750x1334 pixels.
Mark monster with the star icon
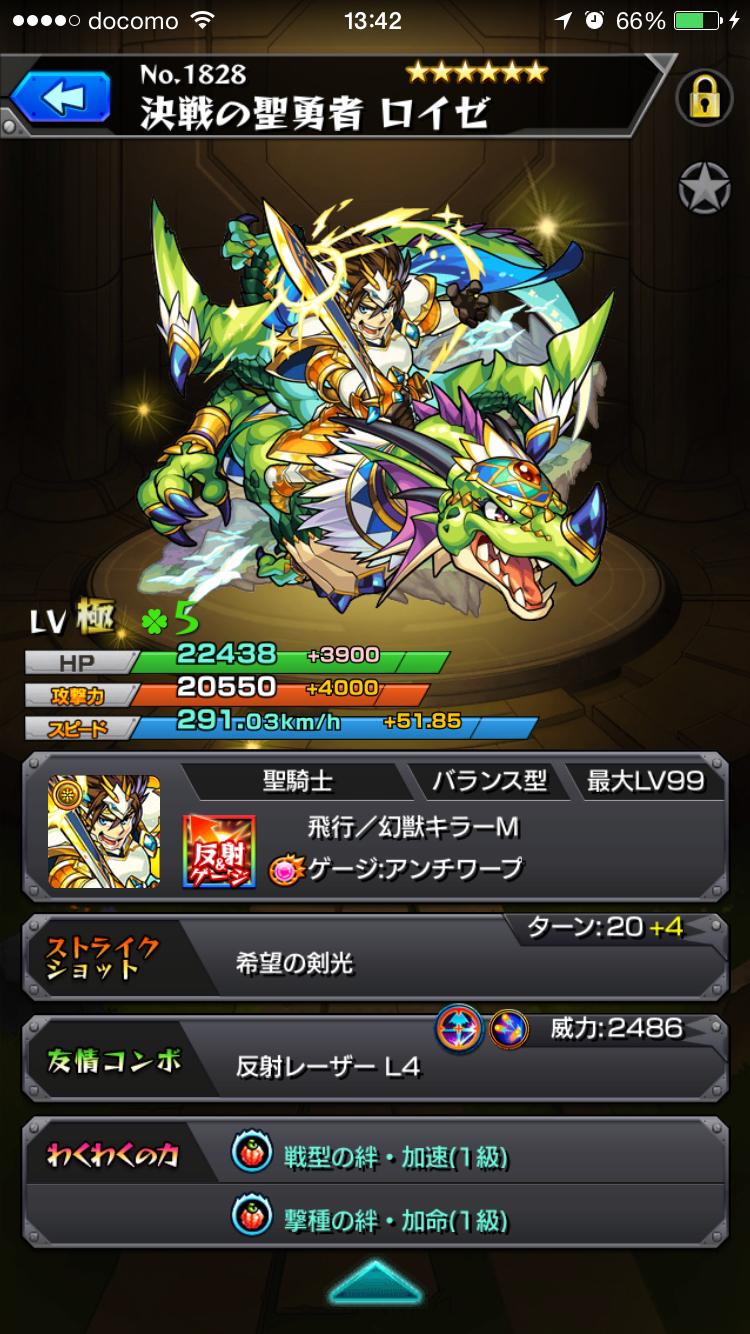tap(705, 187)
